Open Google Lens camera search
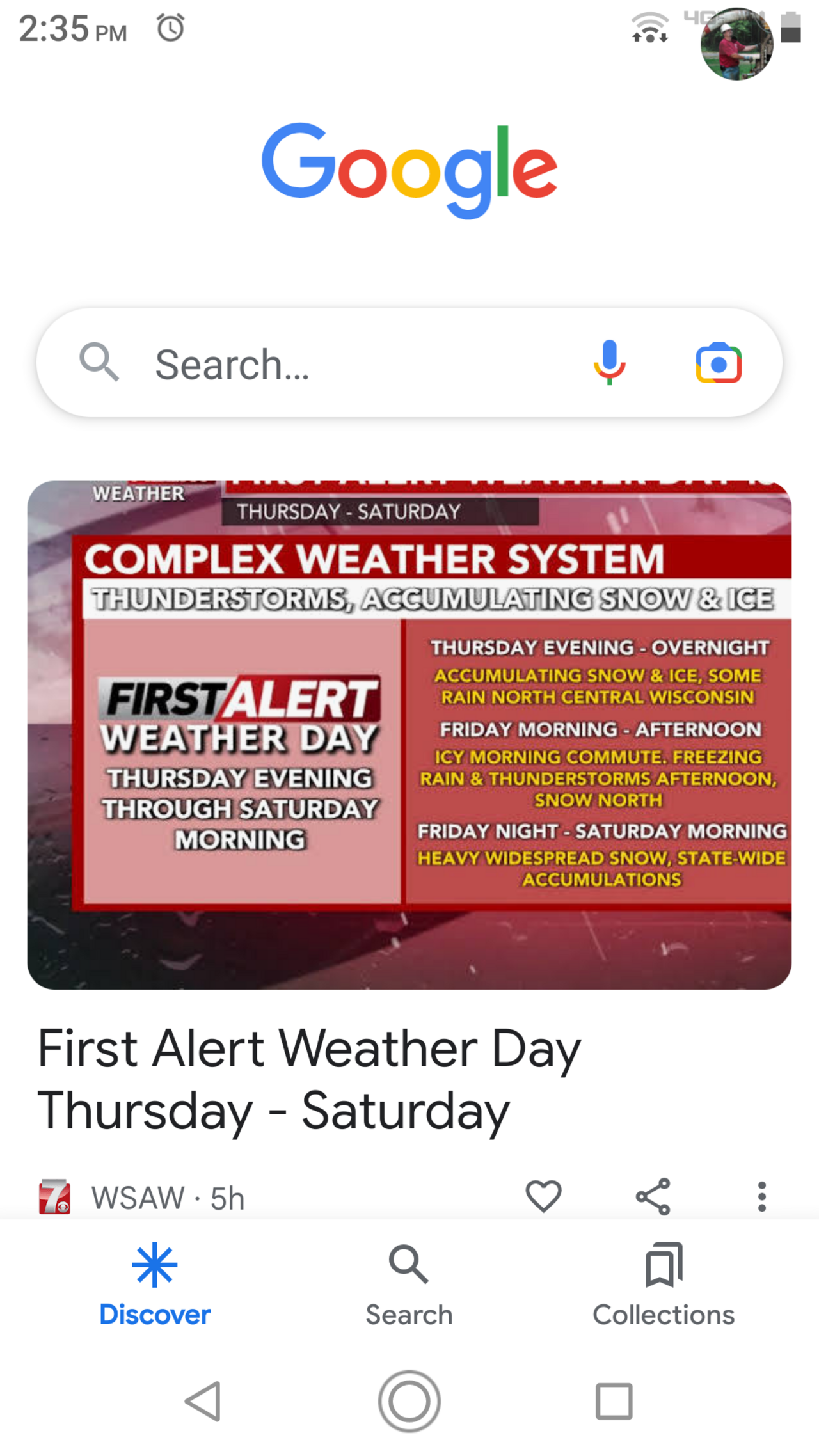The height and width of the screenshot is (1456, 819). [719, 363]
